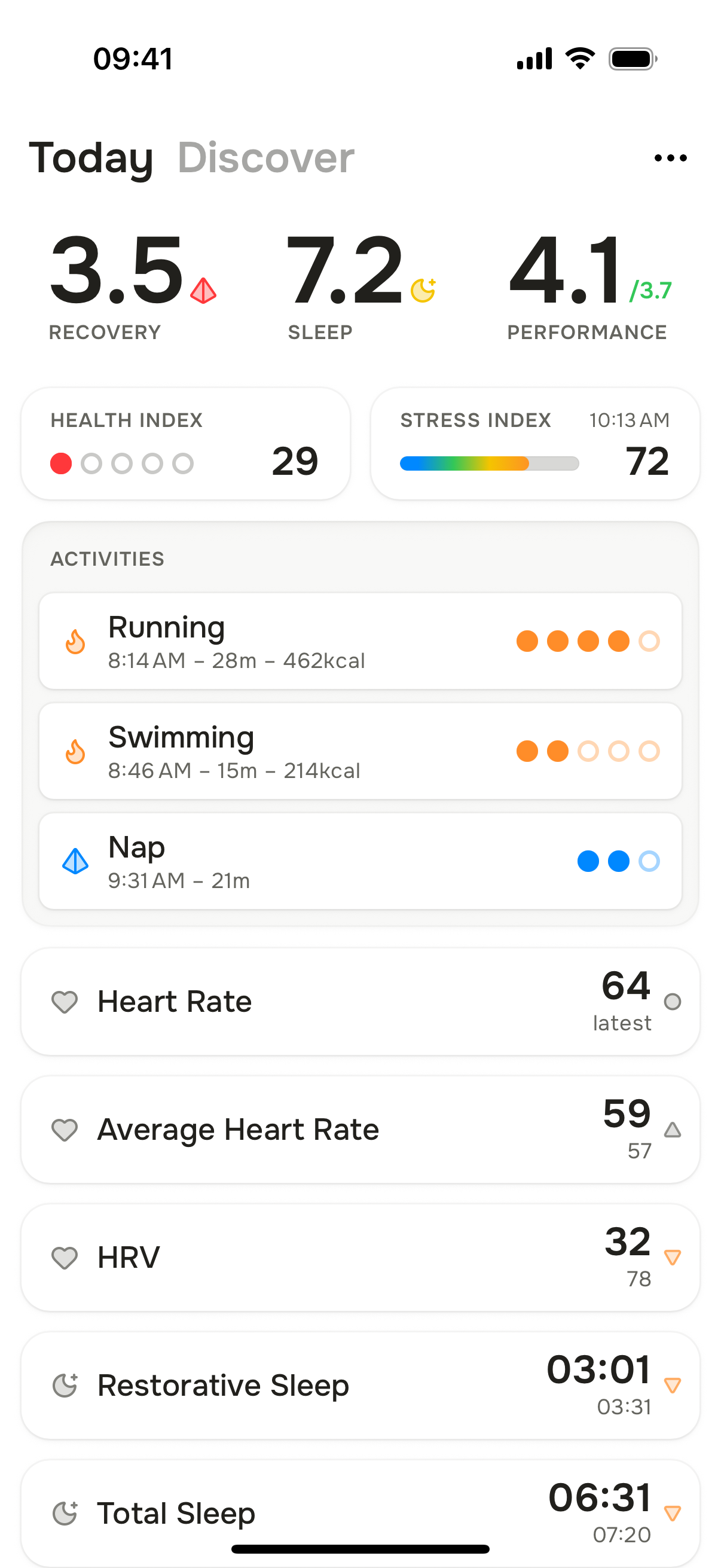
Task: Click the Stress Index gradient bar
Action: pyautogui.click(x=489, y=463)
